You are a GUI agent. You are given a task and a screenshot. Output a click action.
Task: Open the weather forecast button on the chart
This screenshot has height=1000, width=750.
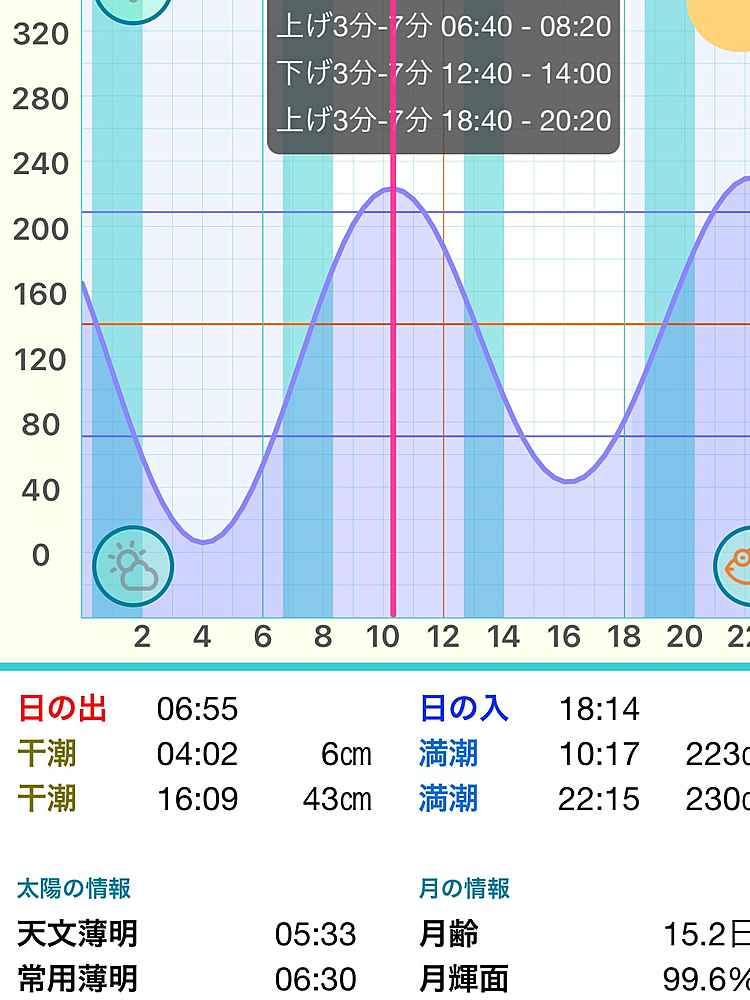click(133, 567)
